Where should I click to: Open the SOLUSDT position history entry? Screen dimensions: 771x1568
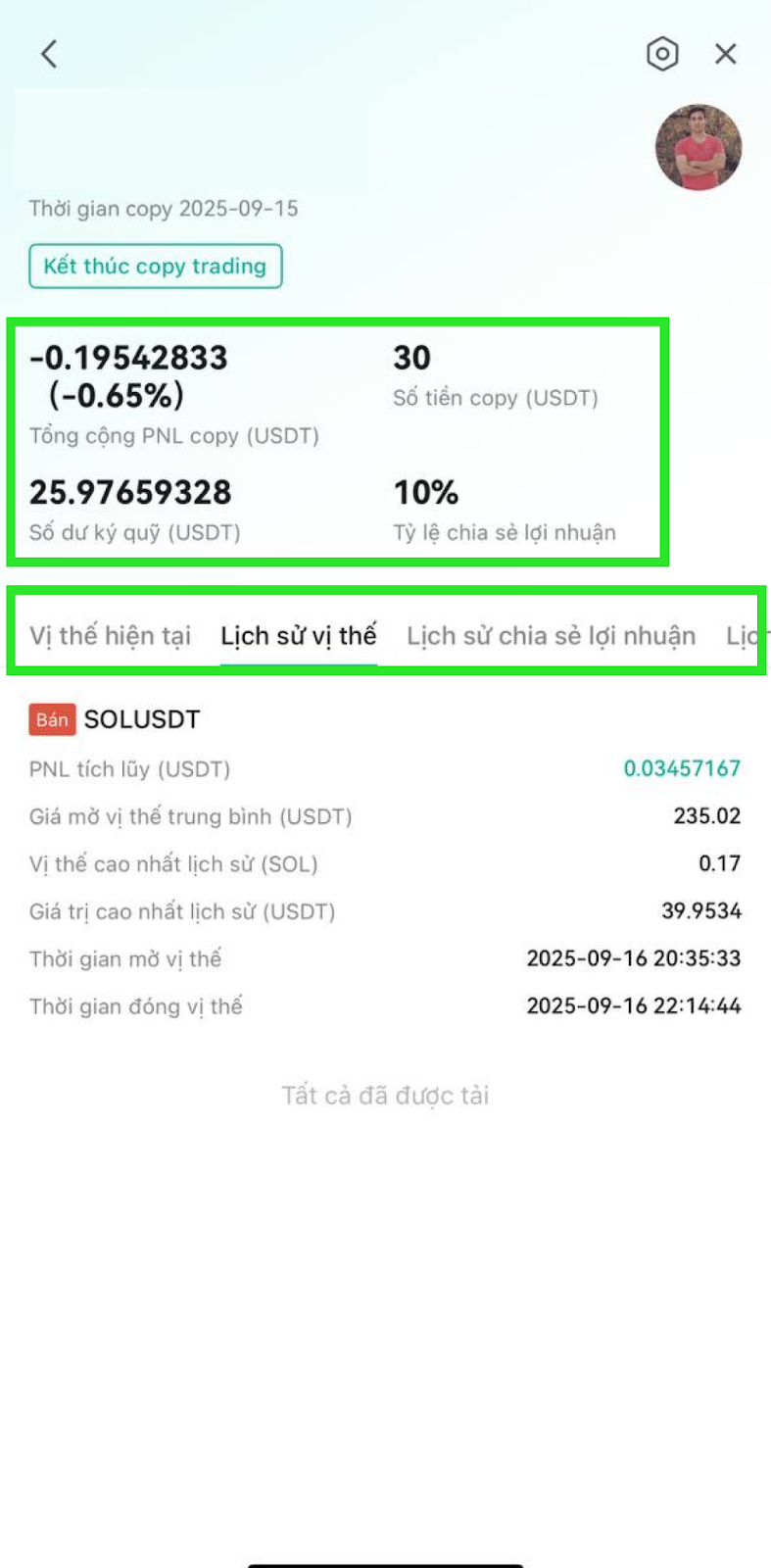[385, 862]
